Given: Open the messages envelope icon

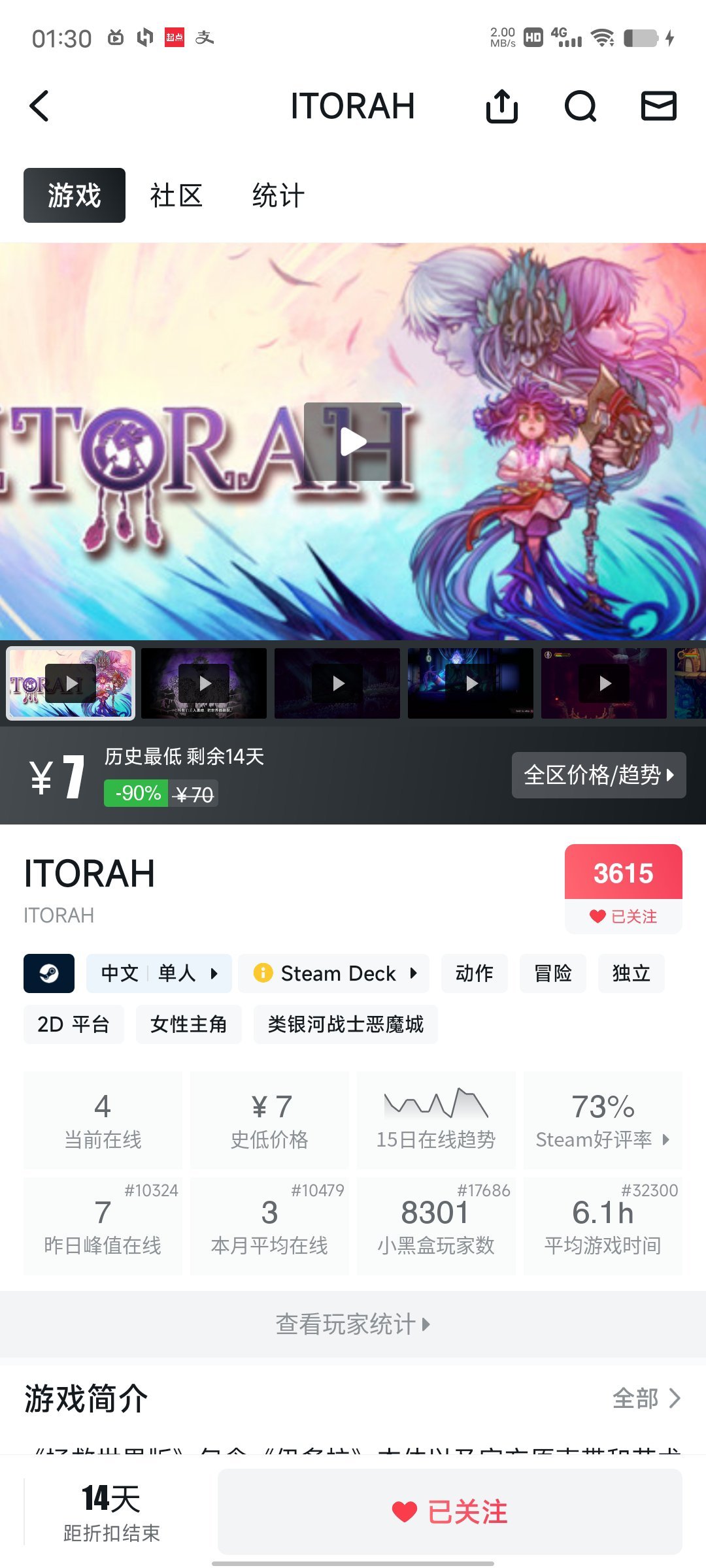Looking at the screenshot, I should click(x=658, y=106).
